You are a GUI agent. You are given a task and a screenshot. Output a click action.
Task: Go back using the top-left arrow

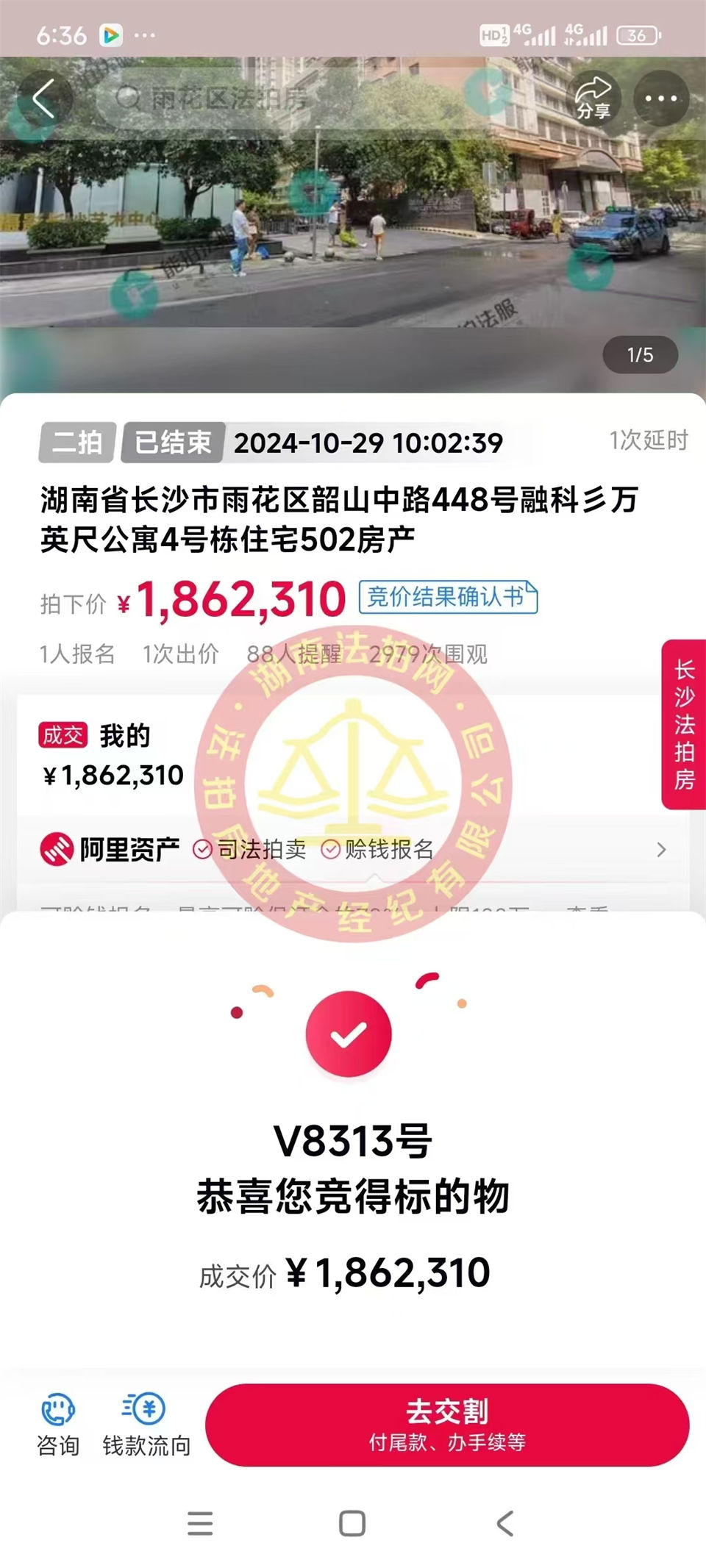coord(44,99)
